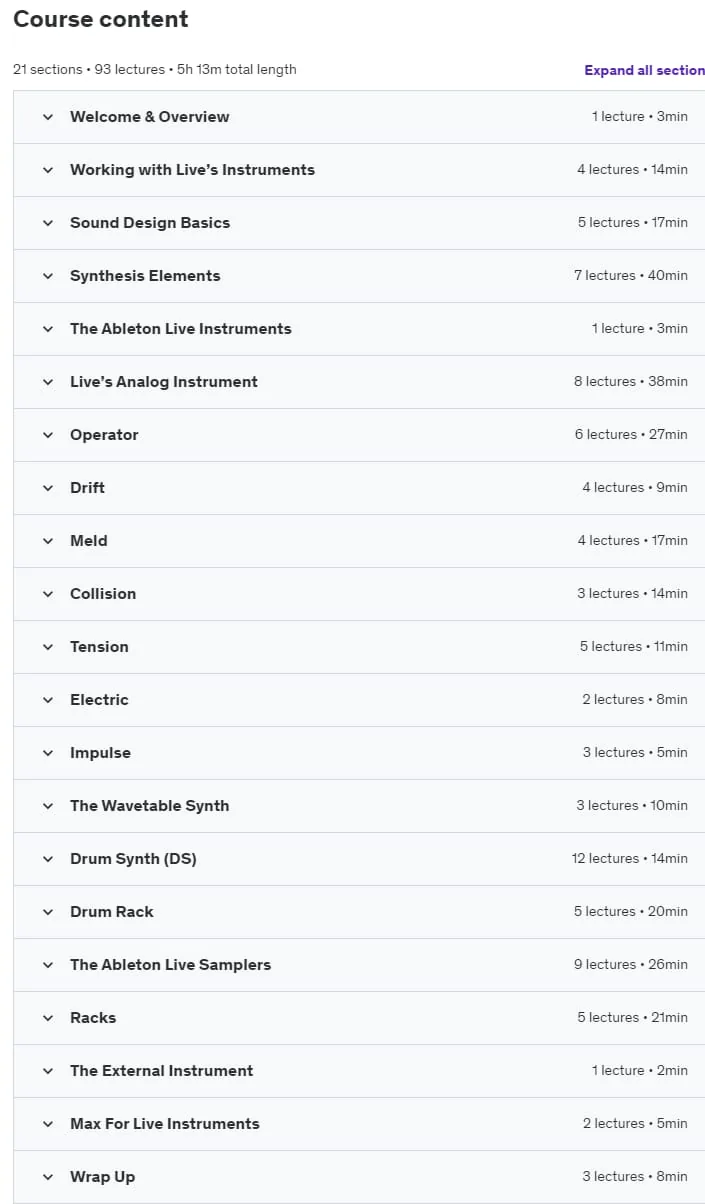Open the Sound Design Basics section
The height and width of the screenshot is (1204, 705).
pos(359,223)
